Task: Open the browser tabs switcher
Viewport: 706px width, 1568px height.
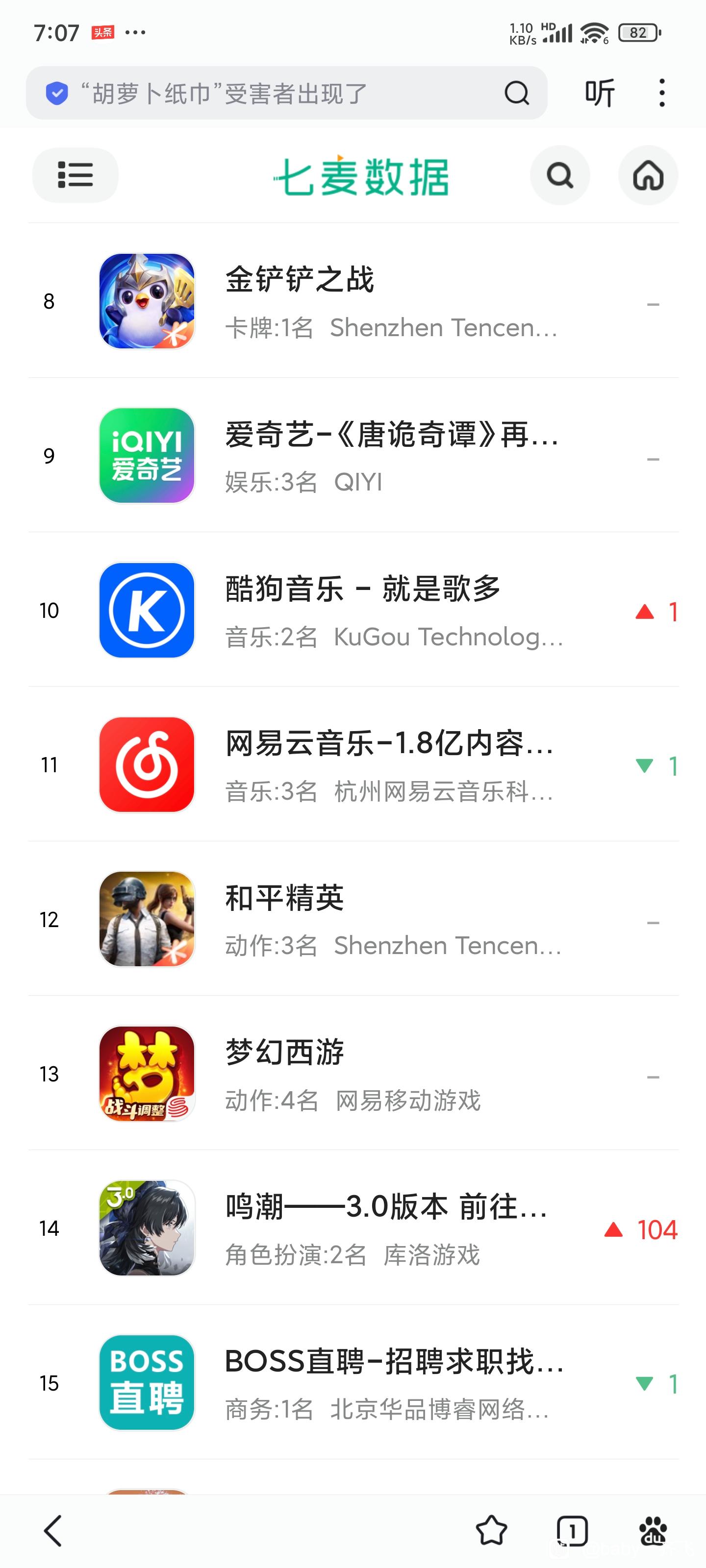Action: point(572,1530)
